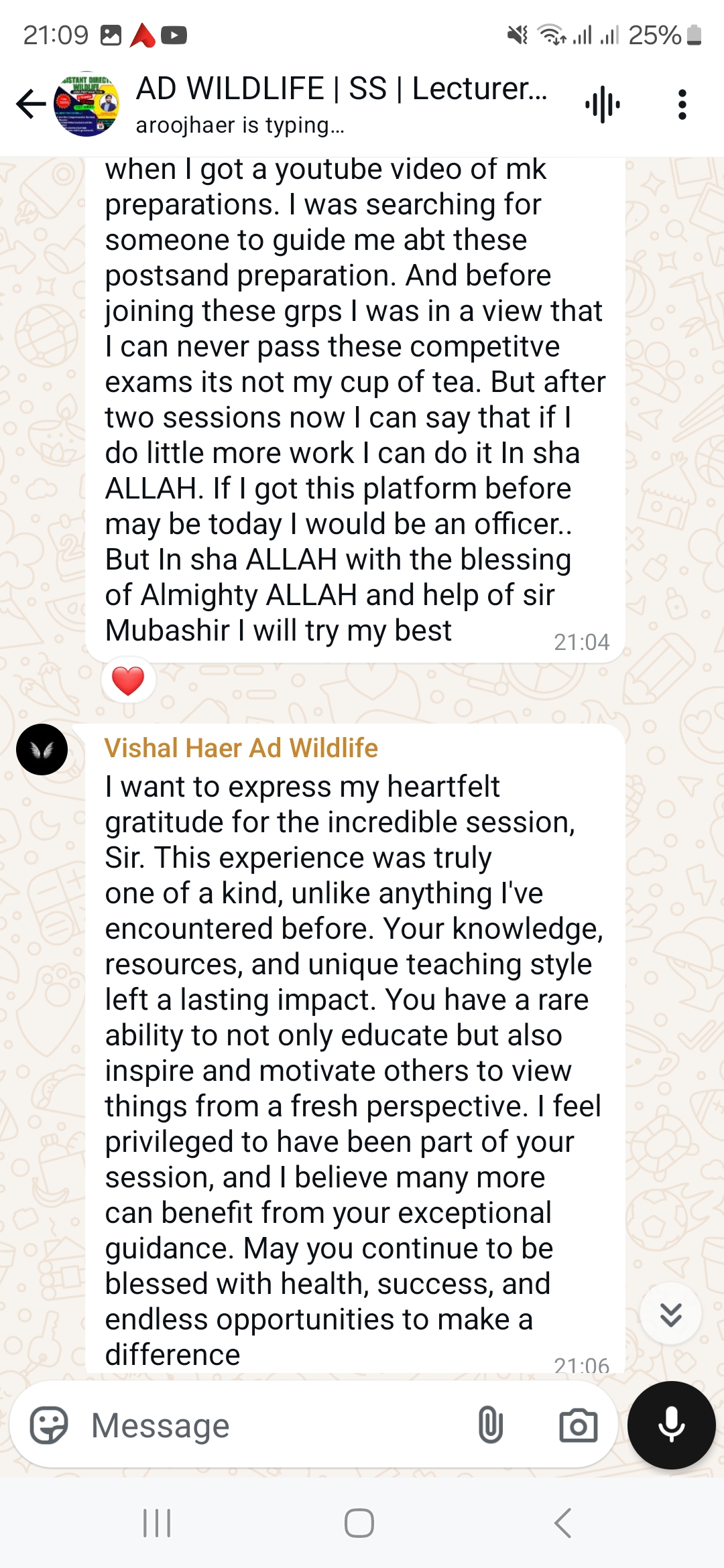Open the emoji and sticker picker
This screenshot has width=724, height=1568.
pos(49,1425)
